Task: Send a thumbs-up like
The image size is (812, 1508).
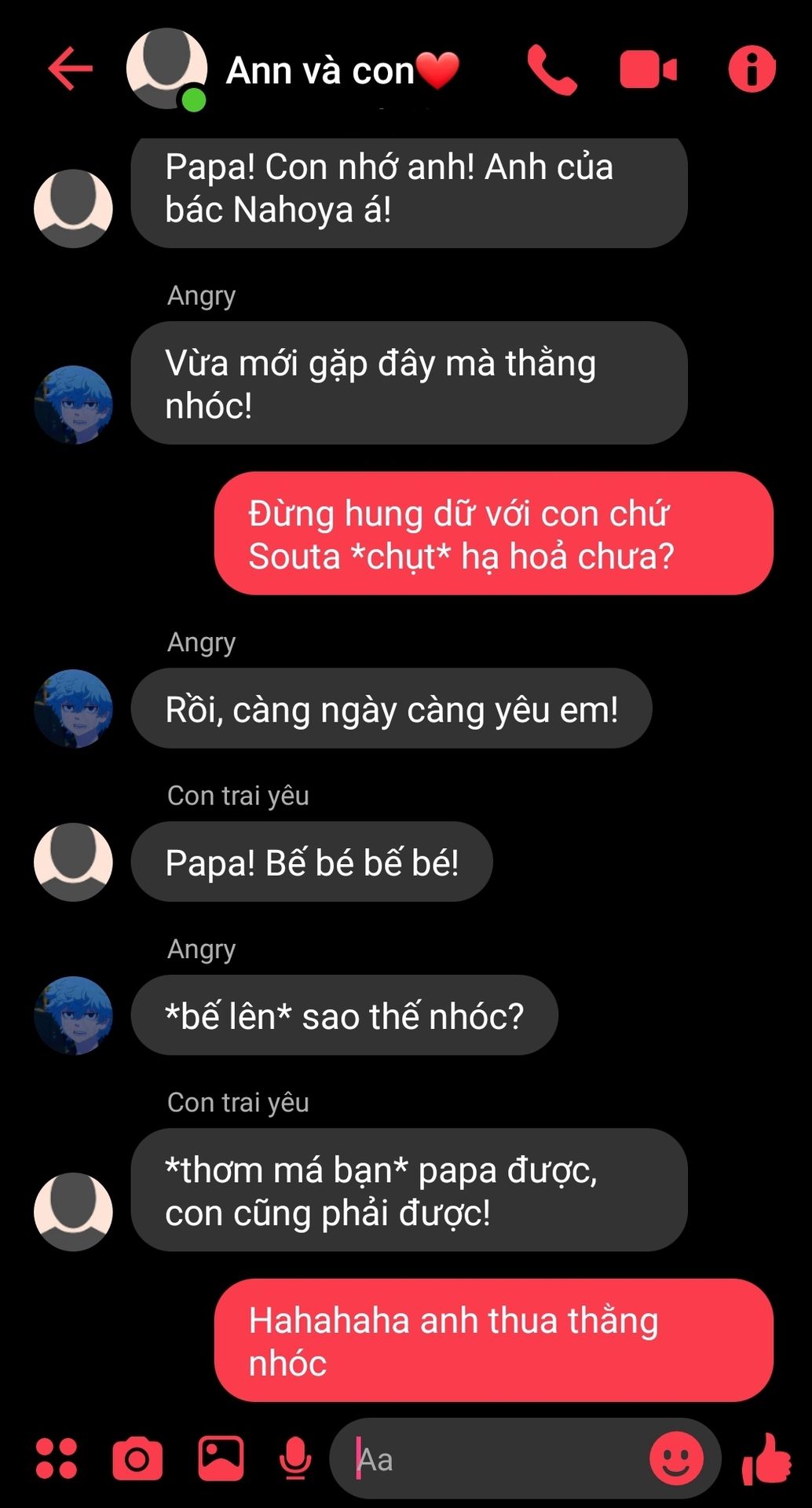Action: [x=766, y=1459]
